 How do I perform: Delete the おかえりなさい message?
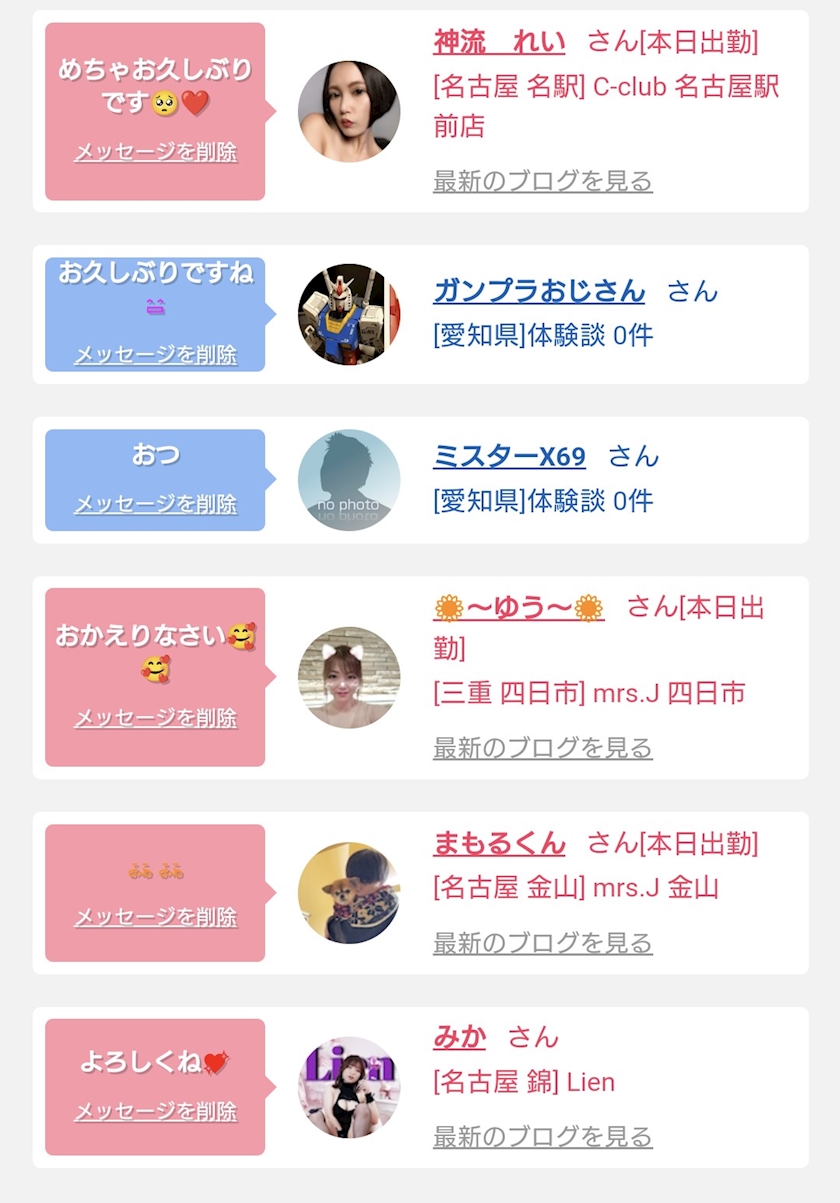[x=156, y=718]
